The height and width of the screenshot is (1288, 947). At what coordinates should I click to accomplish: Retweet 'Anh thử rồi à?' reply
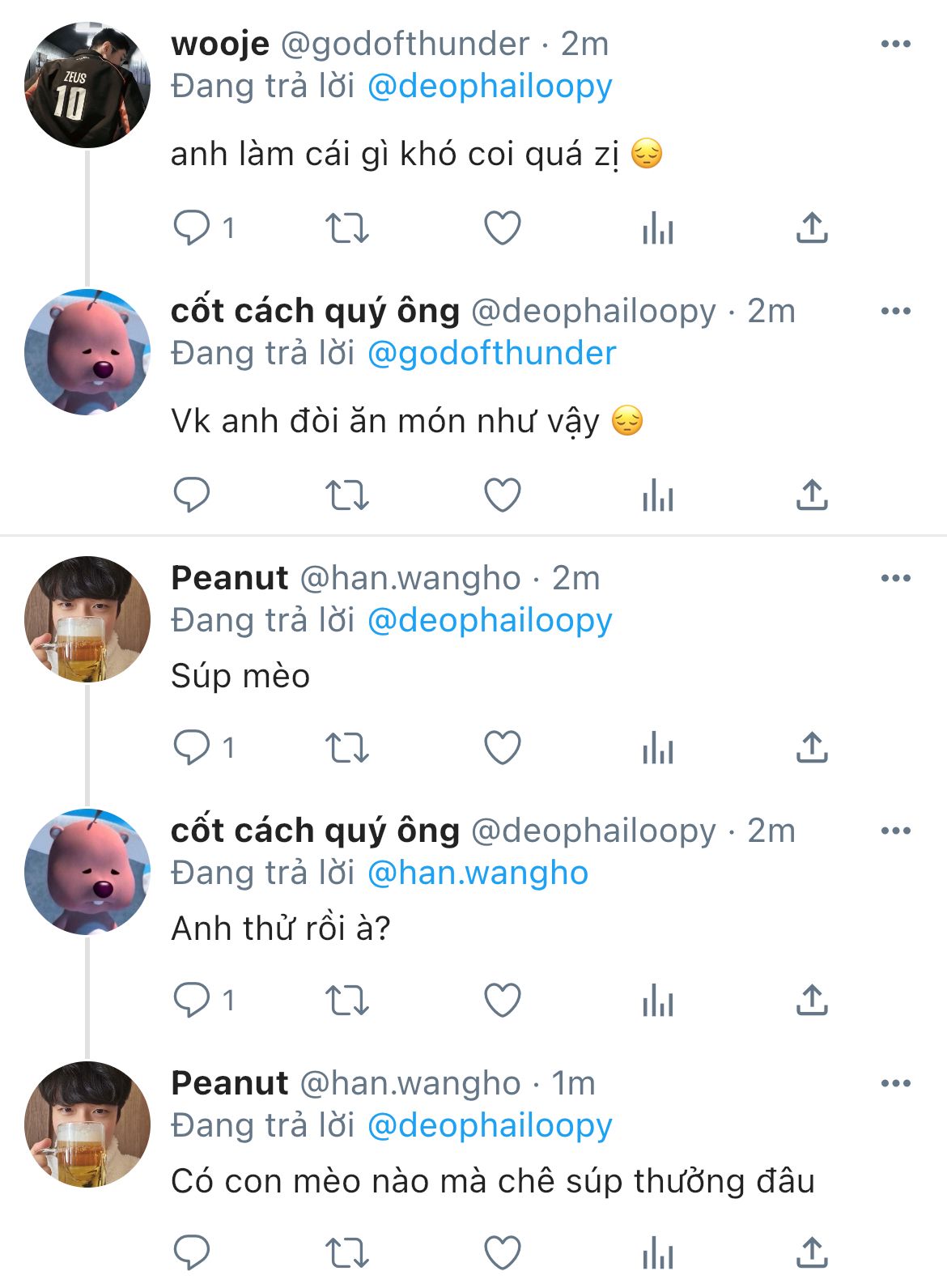[x=346, y=1000]
